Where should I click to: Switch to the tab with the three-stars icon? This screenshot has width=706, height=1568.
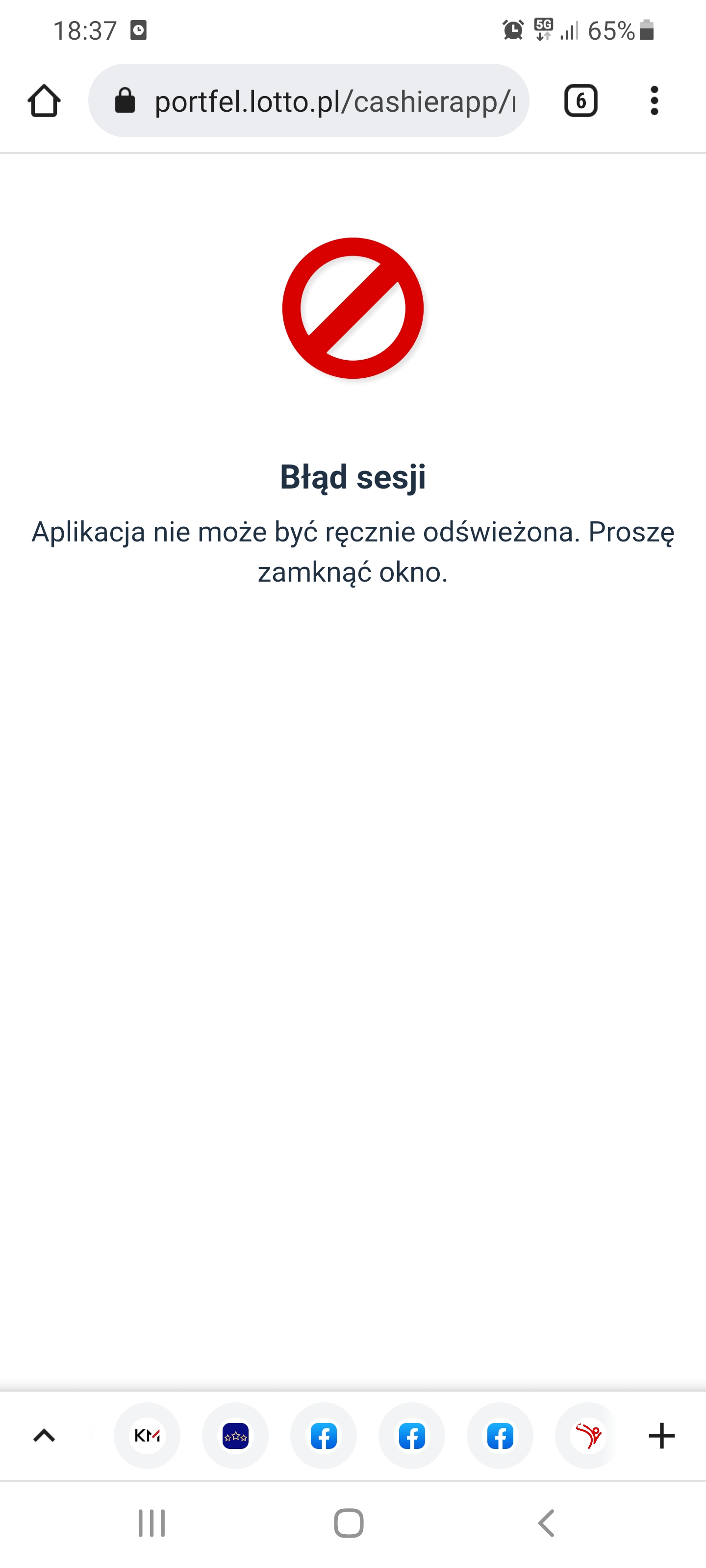coord(235,1436)
